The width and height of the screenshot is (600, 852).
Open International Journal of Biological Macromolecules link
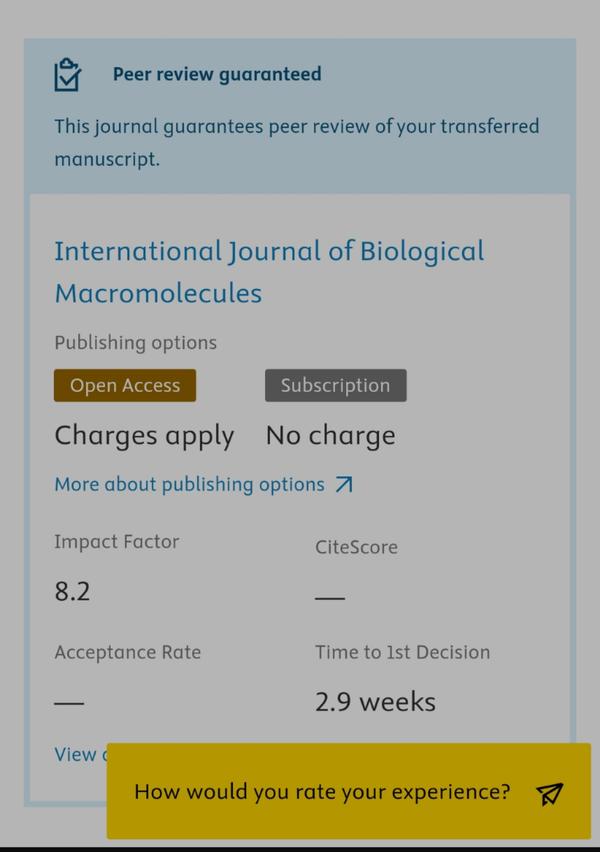[268, 271]
